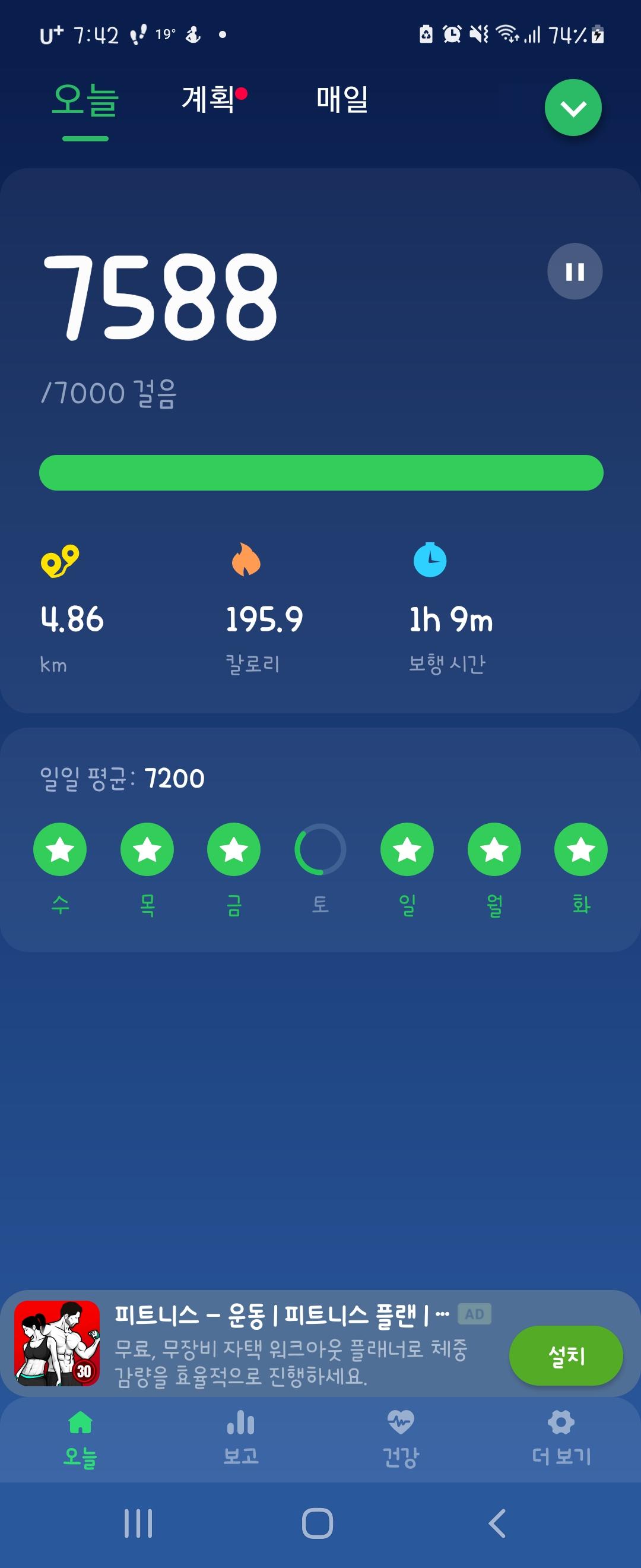Open the fitness app ad thumbnail
This screenshot has width=641, height=1568.
point(57,1343)
